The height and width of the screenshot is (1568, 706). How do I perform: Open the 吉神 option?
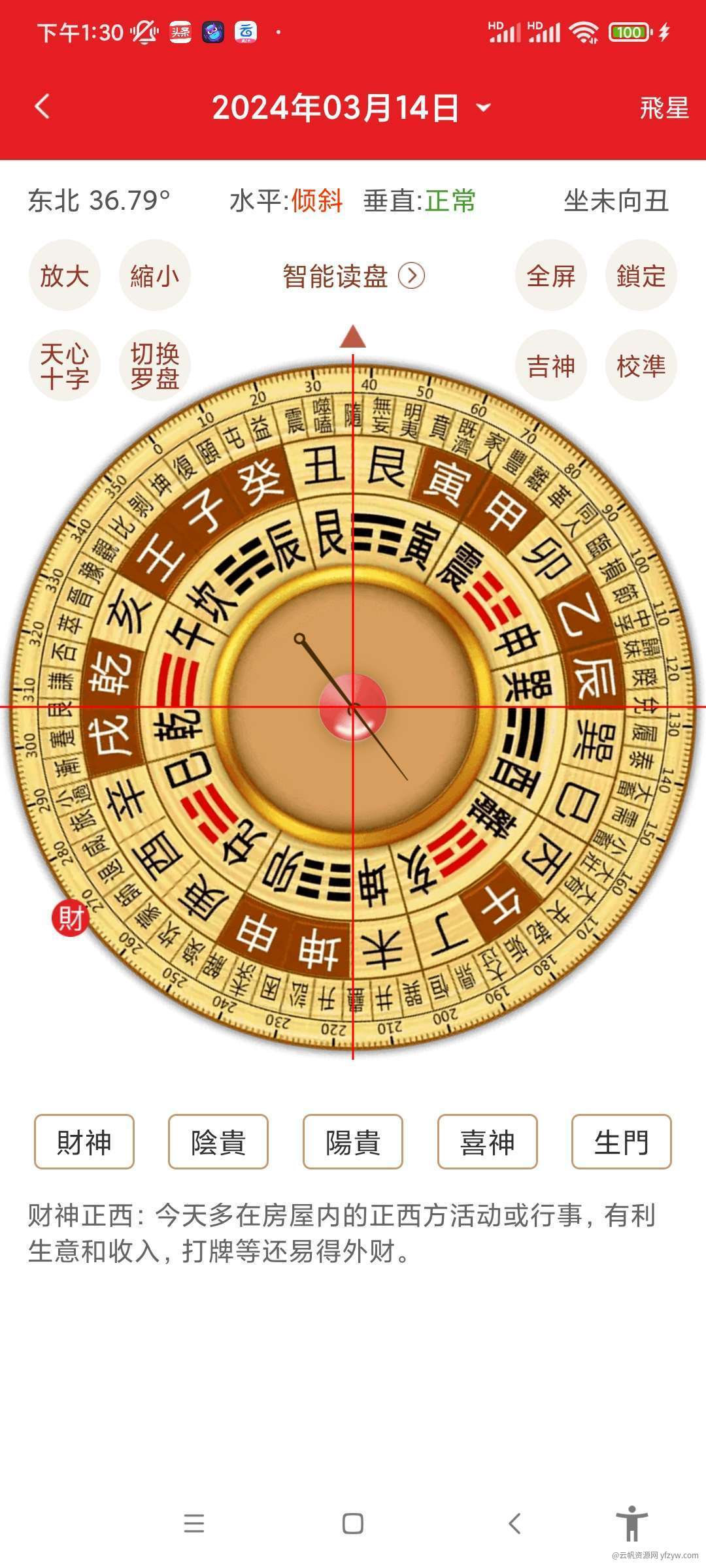coord(550,365)
